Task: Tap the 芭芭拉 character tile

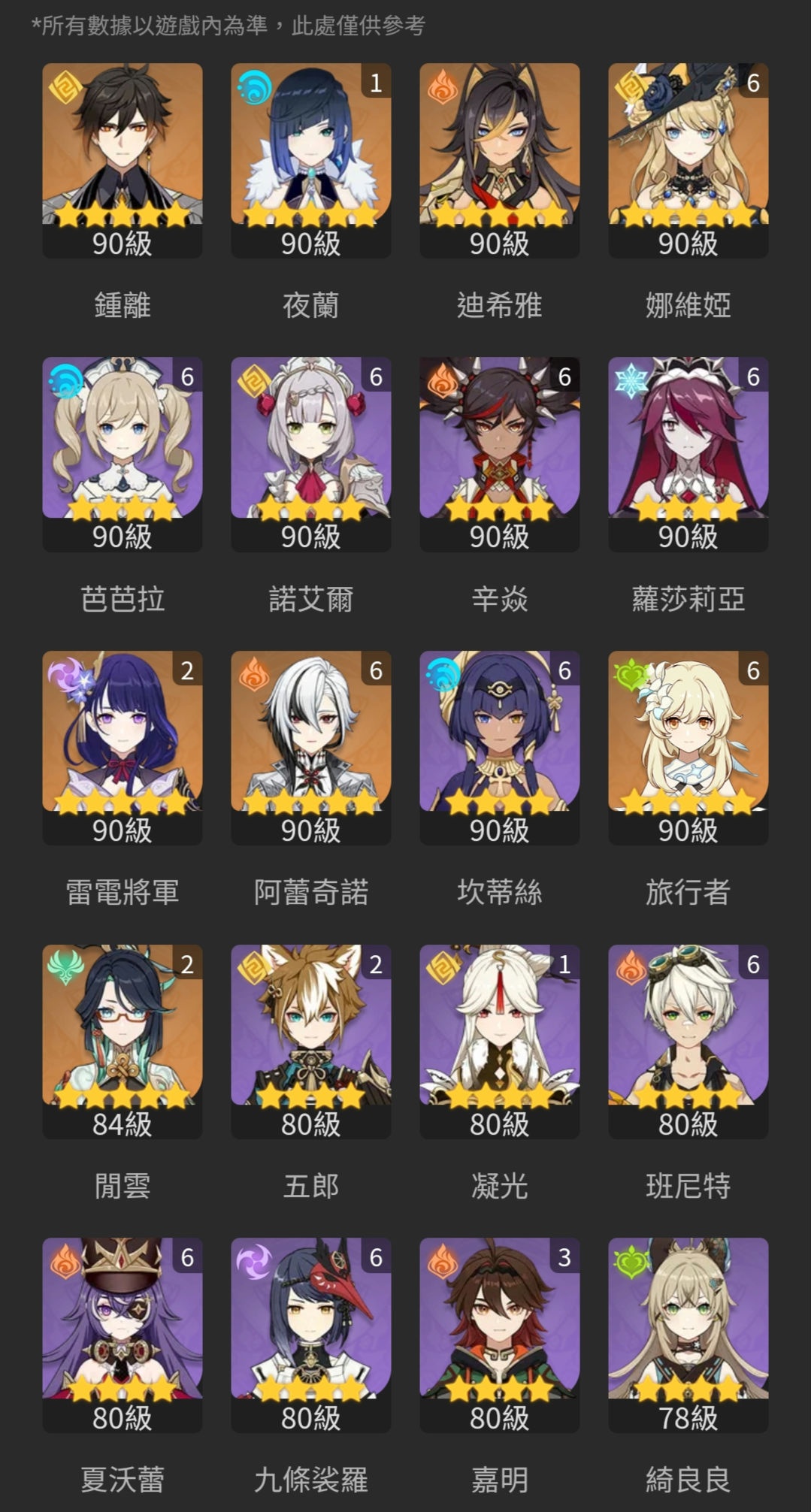Action: 123,455
